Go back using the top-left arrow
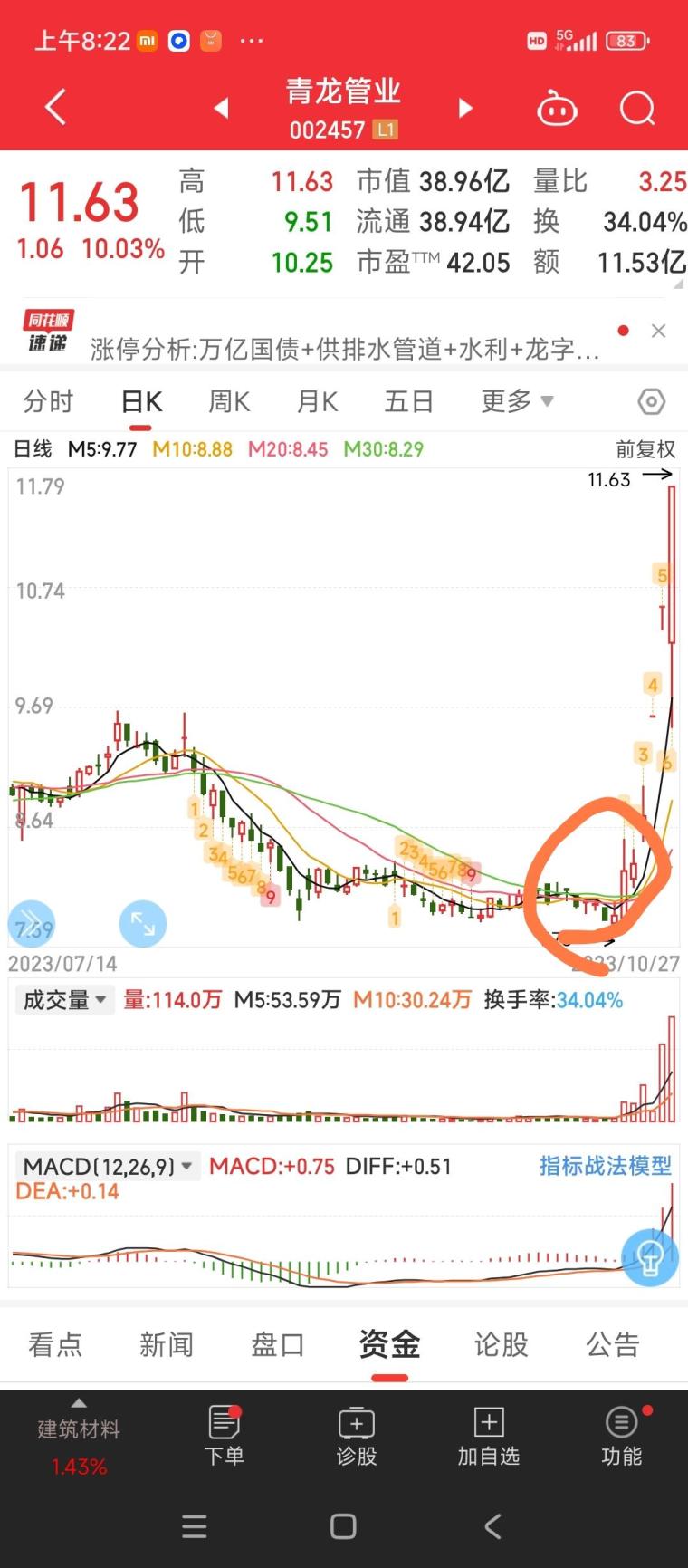688x1568 pixels. pyautogui.click(x=56, y=107)
